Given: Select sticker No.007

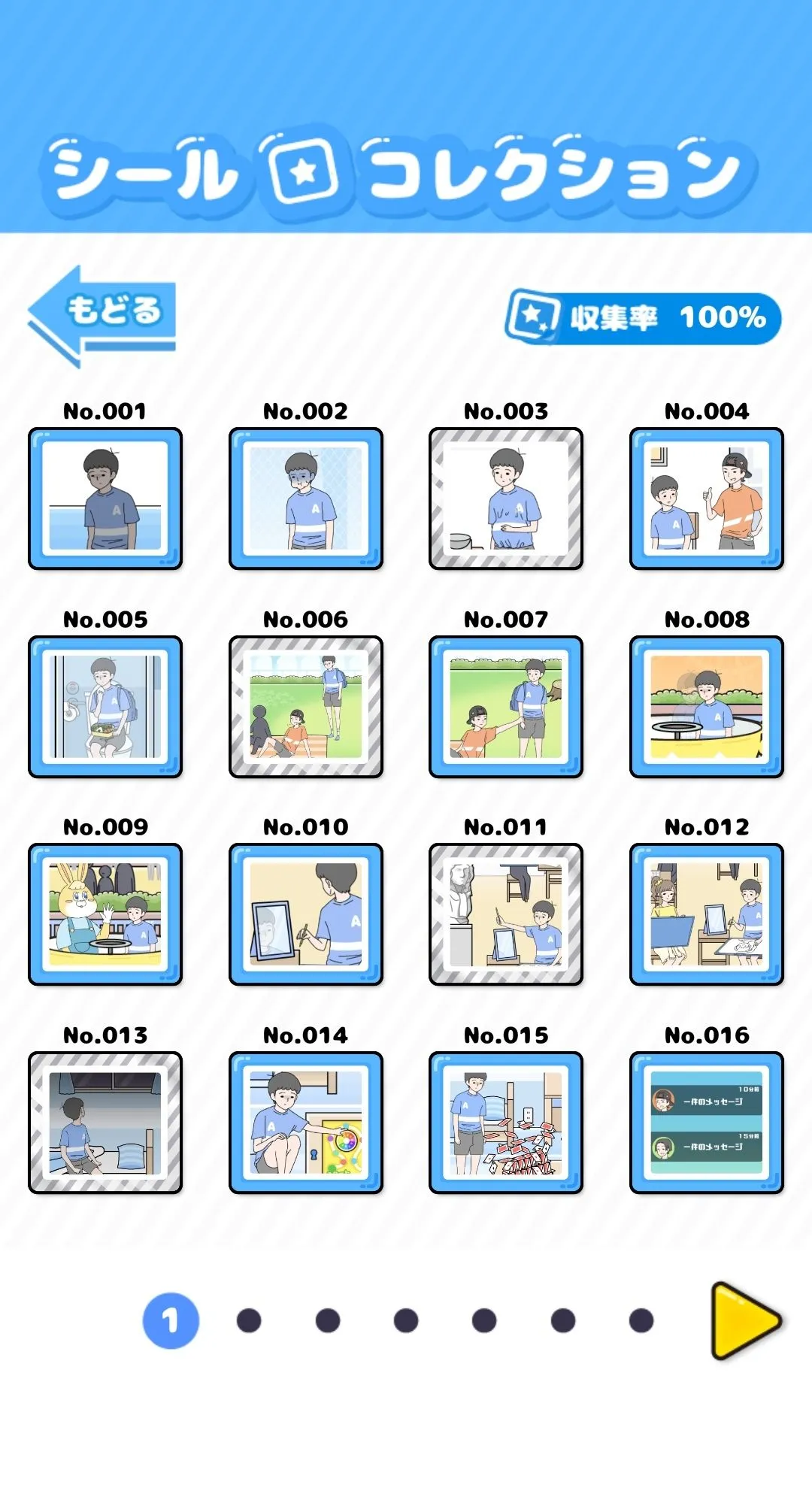Looking at the screenshot, I should tap(506, 707).
